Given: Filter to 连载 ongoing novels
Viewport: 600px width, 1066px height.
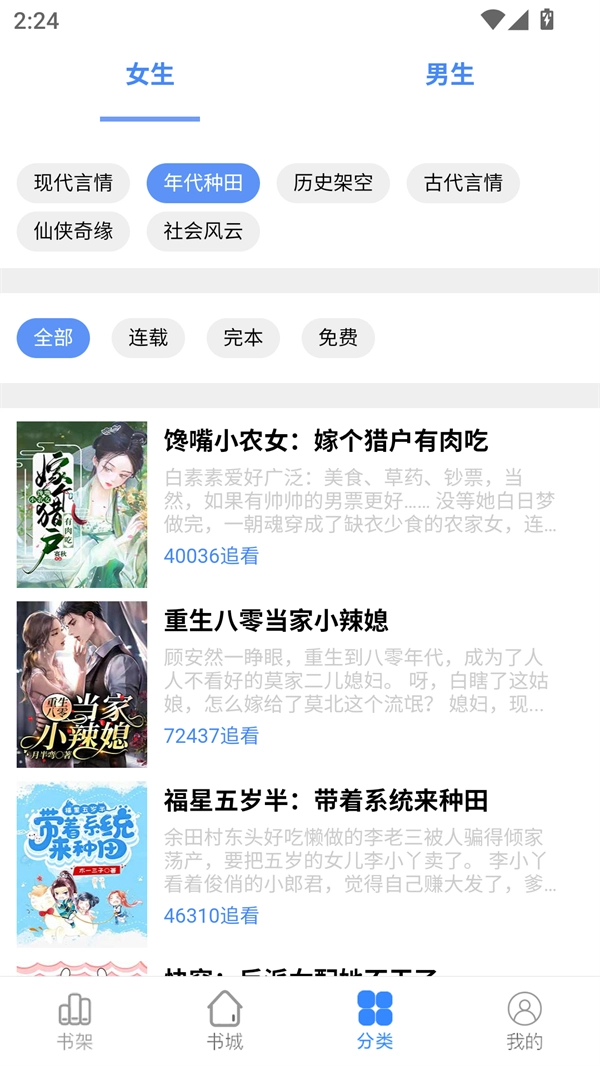Looking at the screenshot, I should point(148,338).
